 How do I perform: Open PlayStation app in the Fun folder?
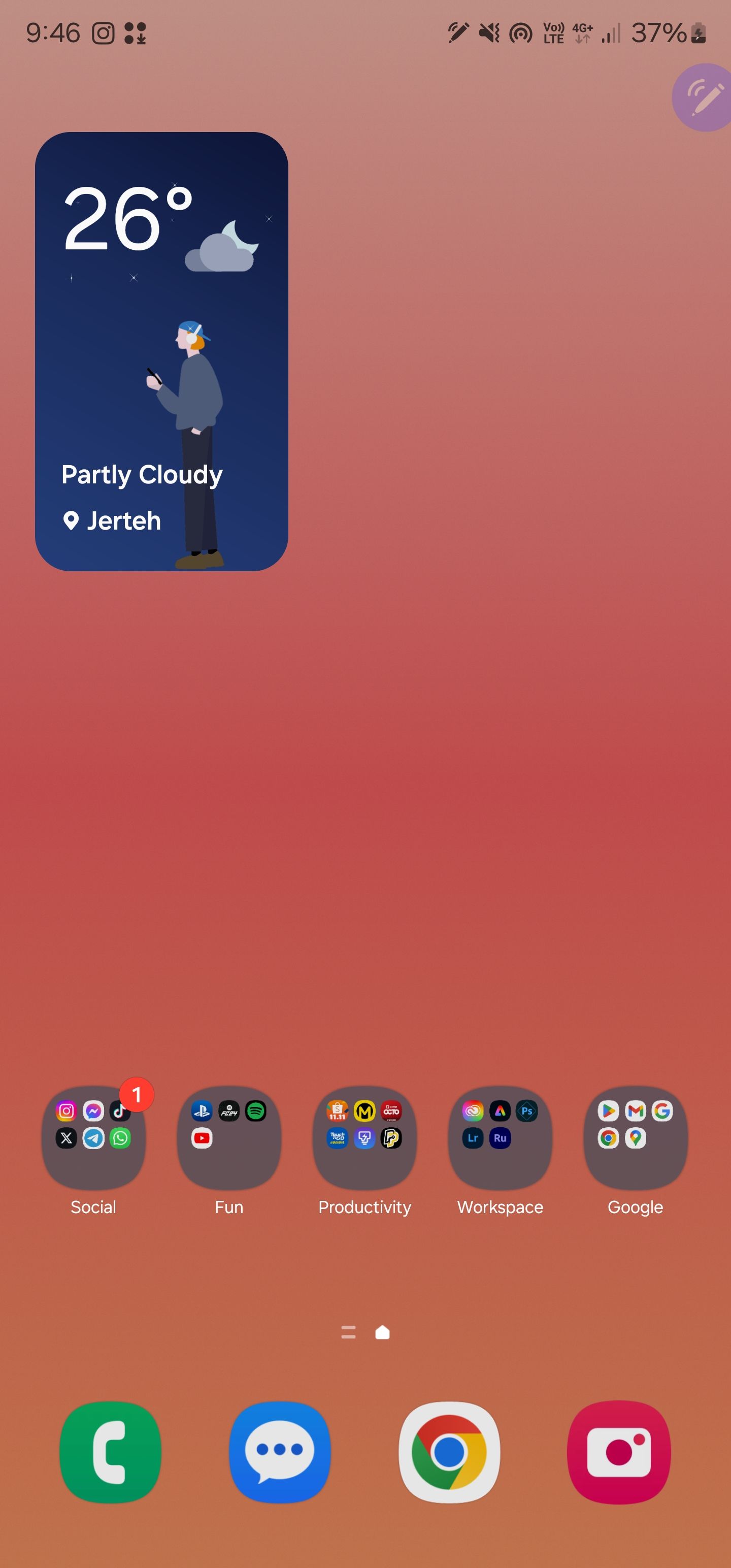201,1110
